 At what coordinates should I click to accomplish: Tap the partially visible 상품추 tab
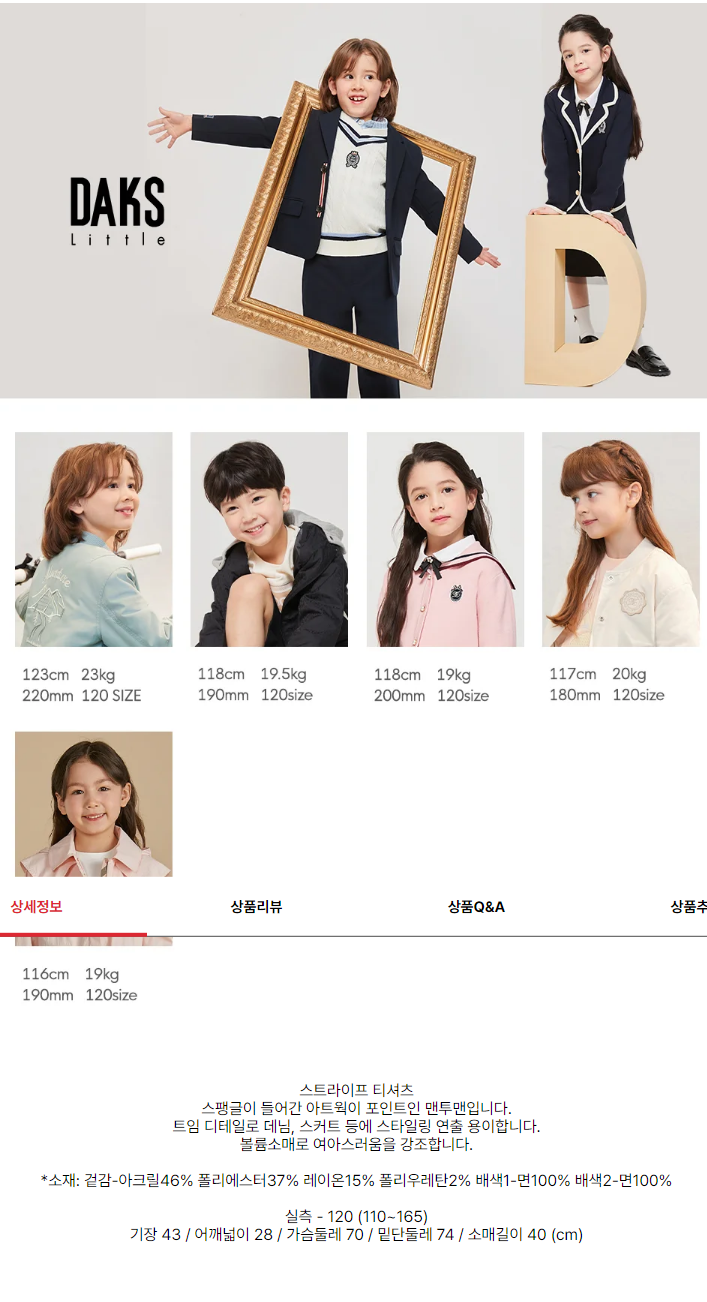688,907
